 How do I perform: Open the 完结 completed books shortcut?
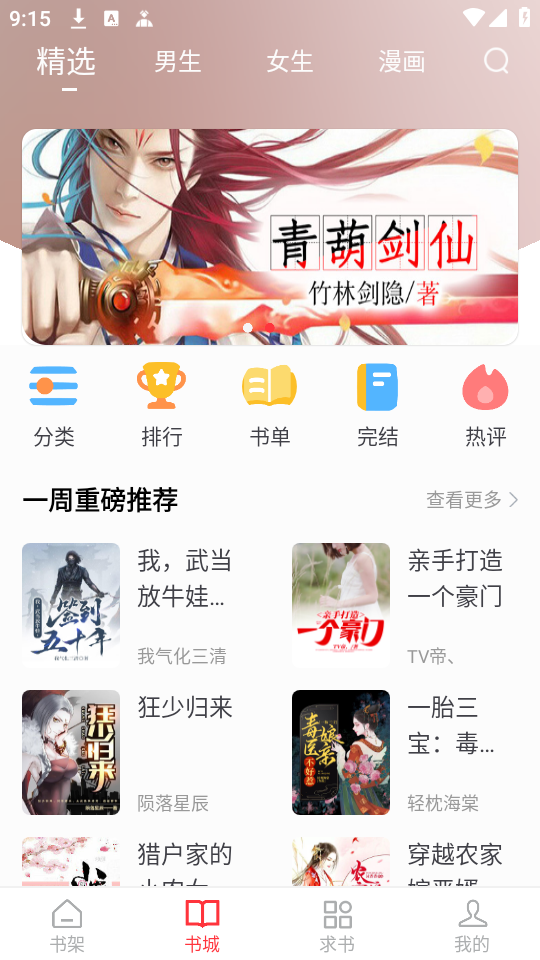[377, 405]
